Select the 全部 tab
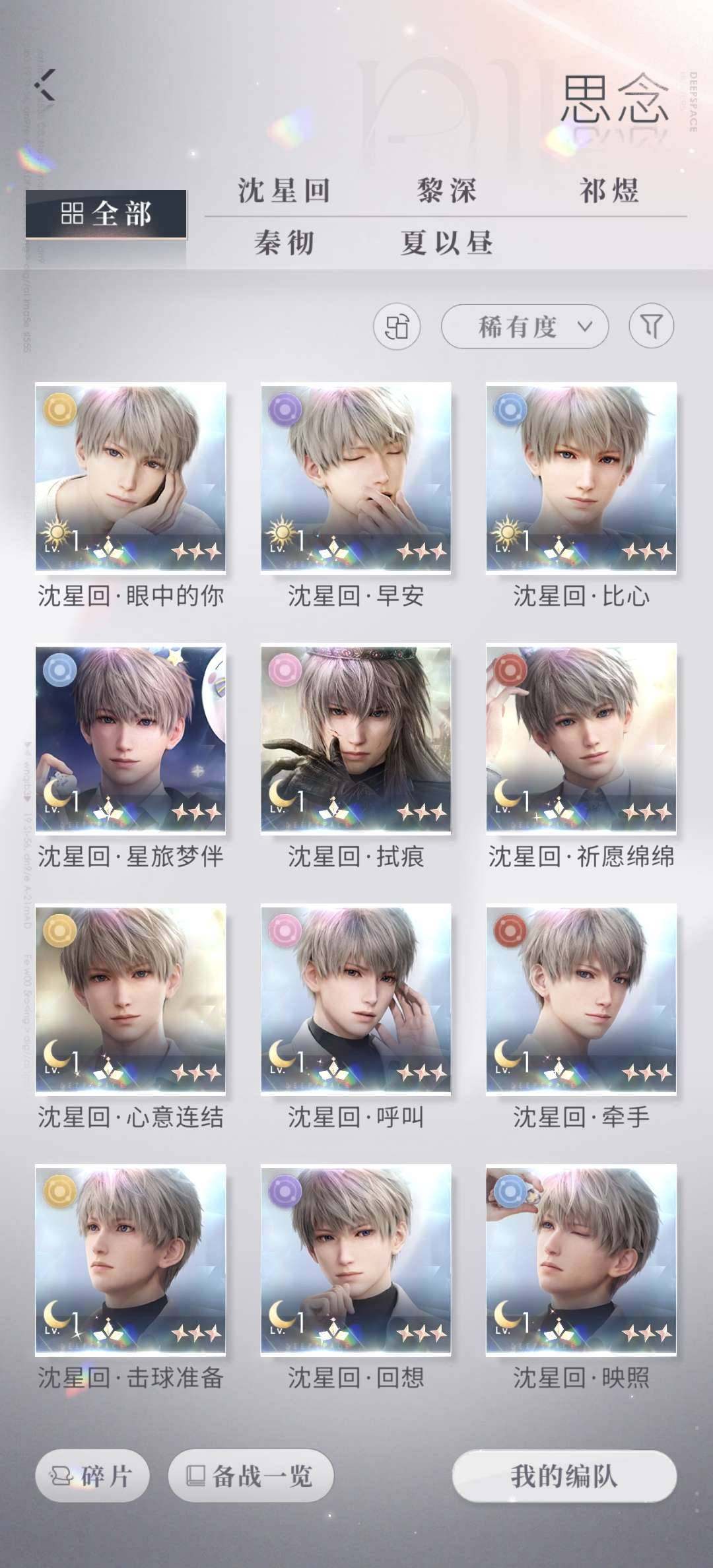Viewport: 713px width, 1568px height. (x=106, y=214)
